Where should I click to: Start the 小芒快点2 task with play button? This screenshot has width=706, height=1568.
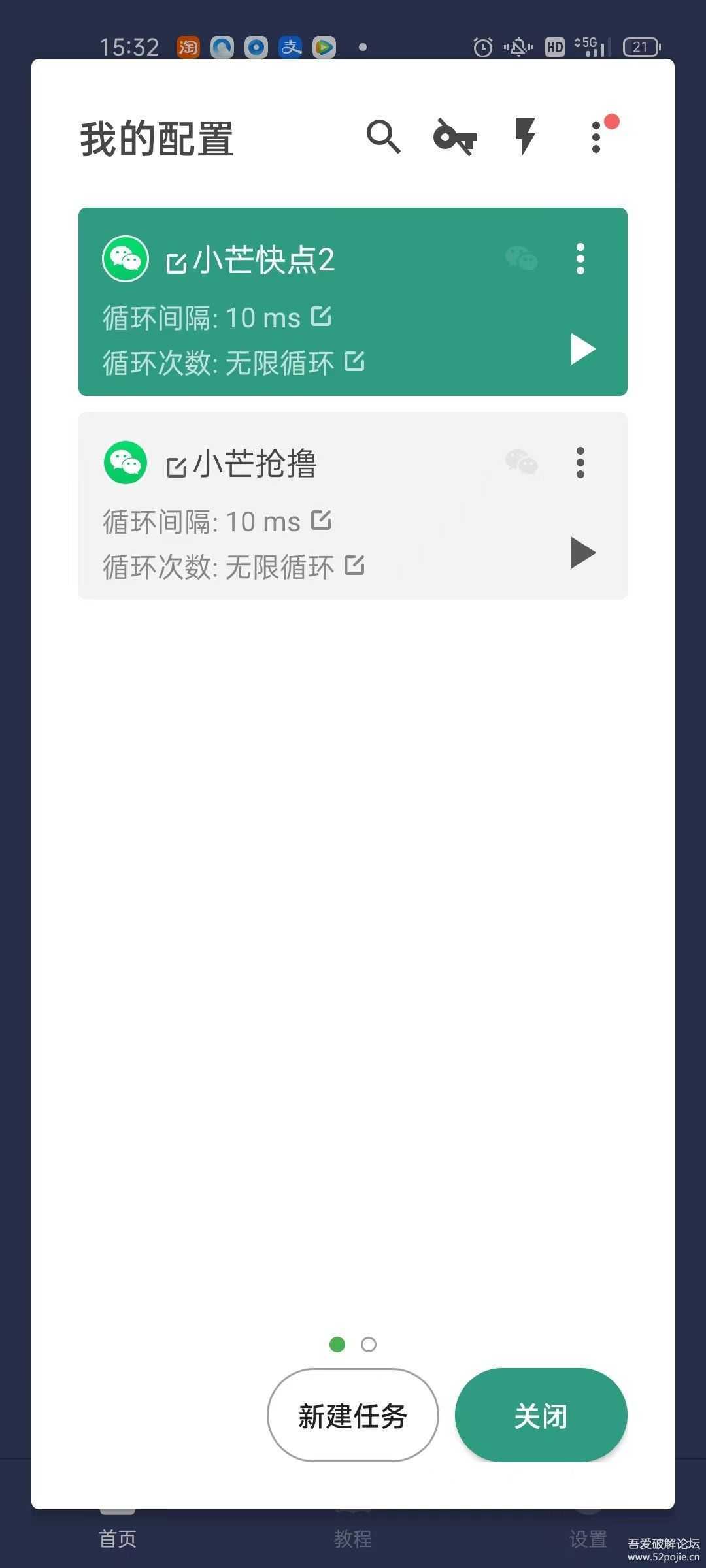(x=582, y=349)
